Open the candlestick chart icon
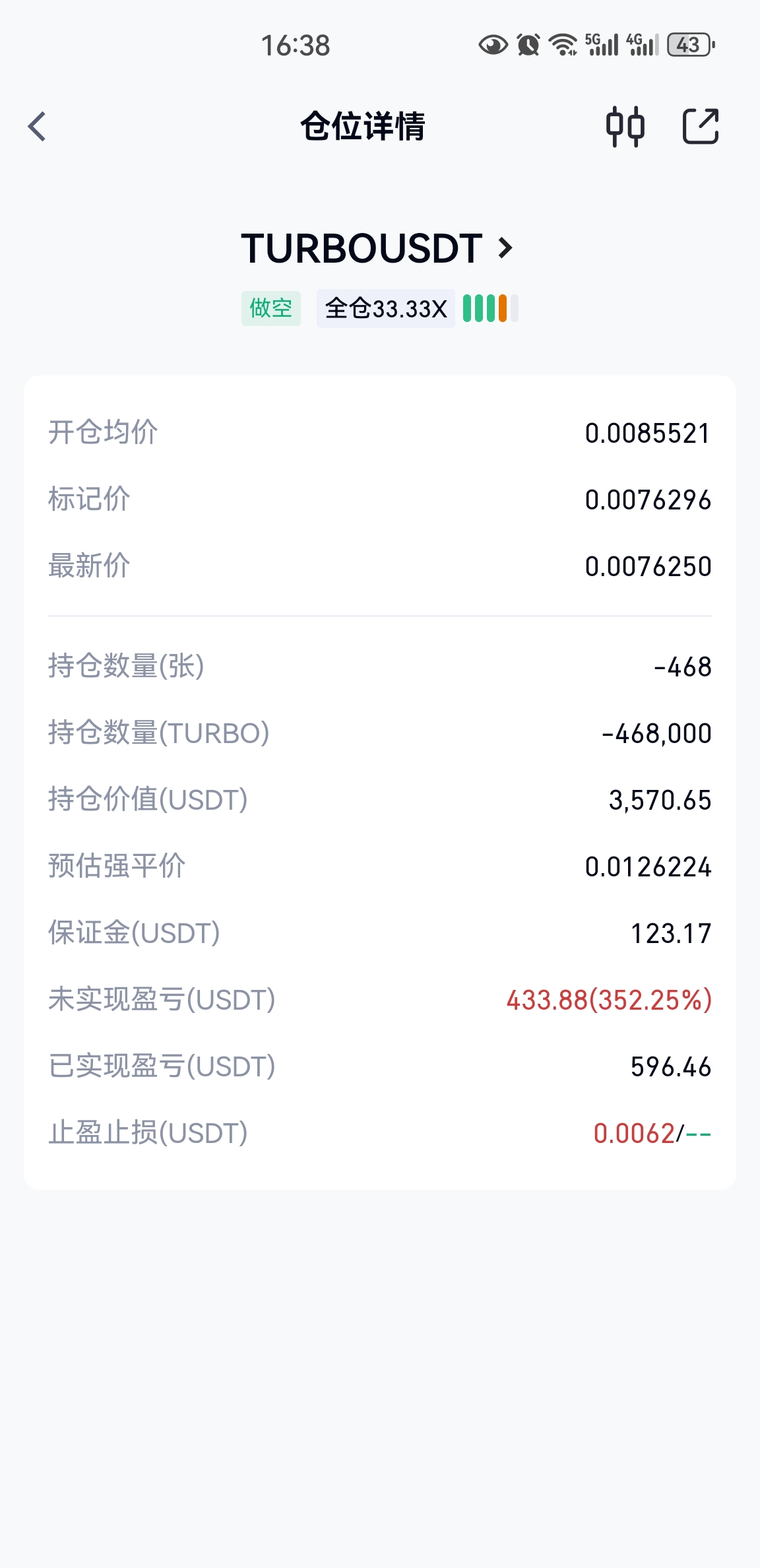Image resolution: width=760 pixels, height=1568 pixels. coord(625,126)
